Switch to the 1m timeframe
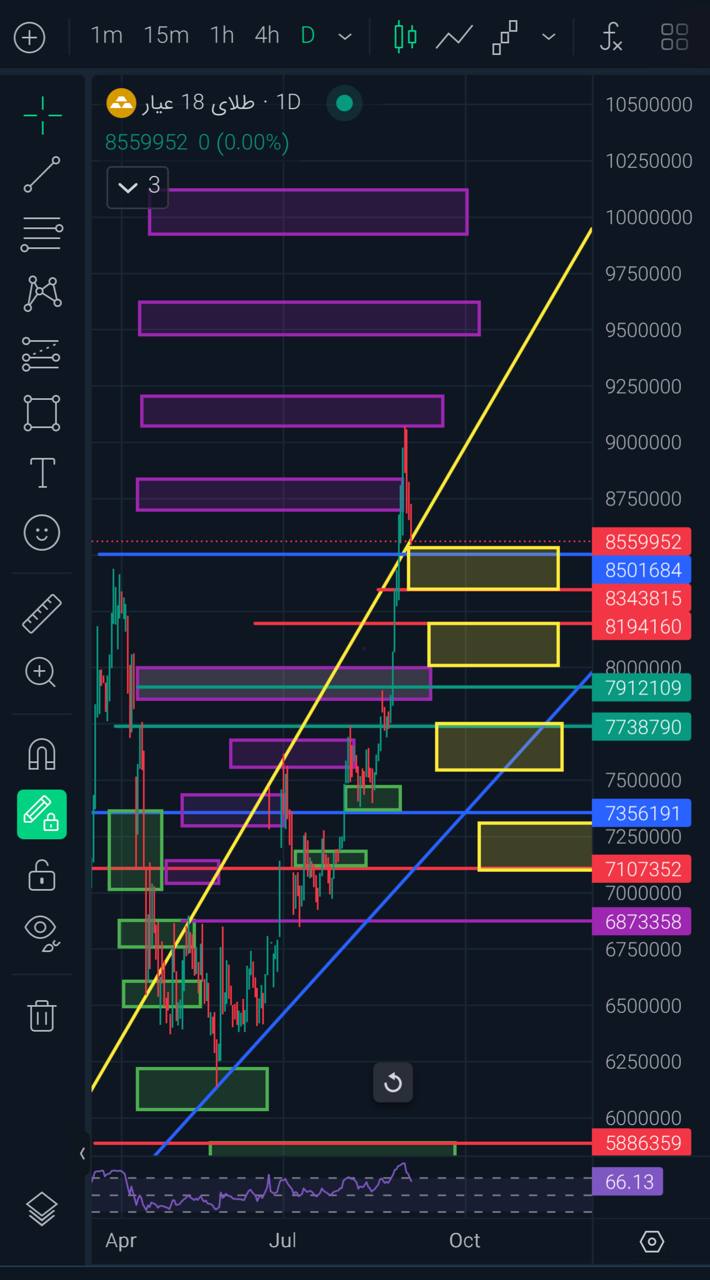710x1280 pixels. (106, 36)
